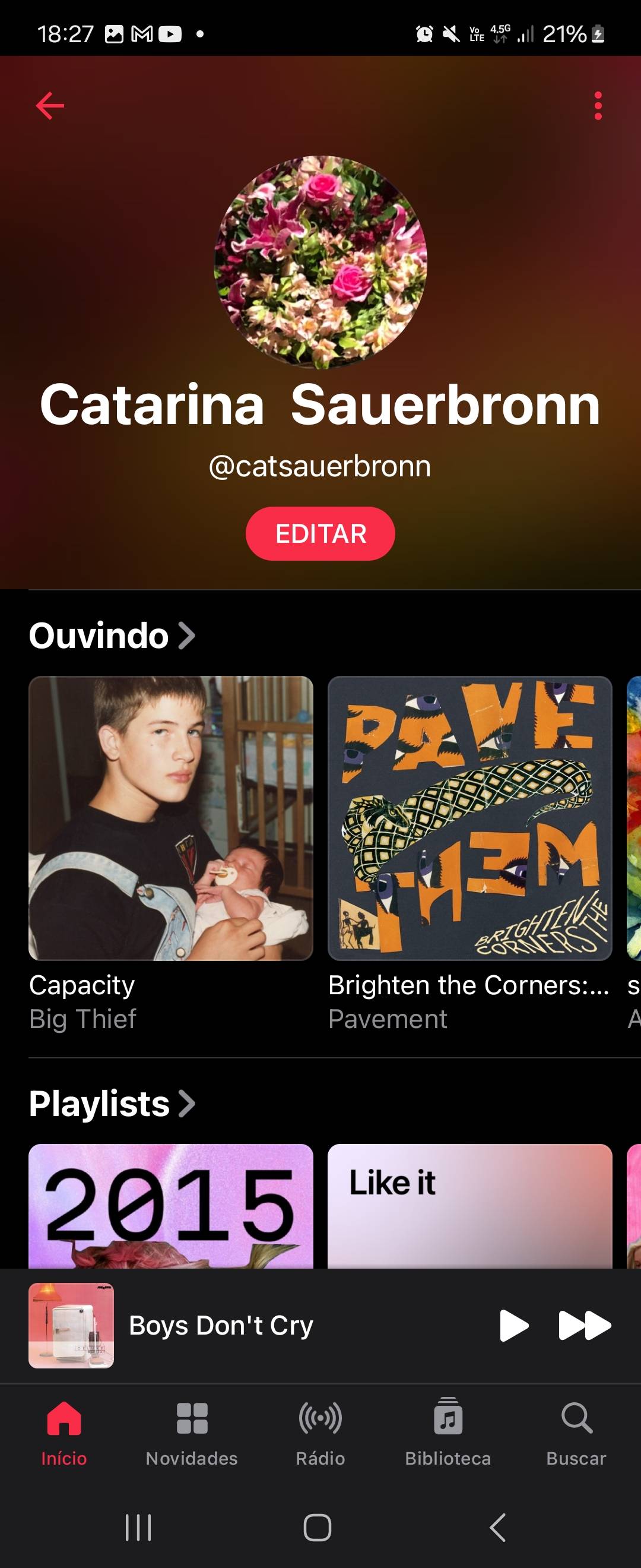Skip to the next track

(x=584, y=1325)
